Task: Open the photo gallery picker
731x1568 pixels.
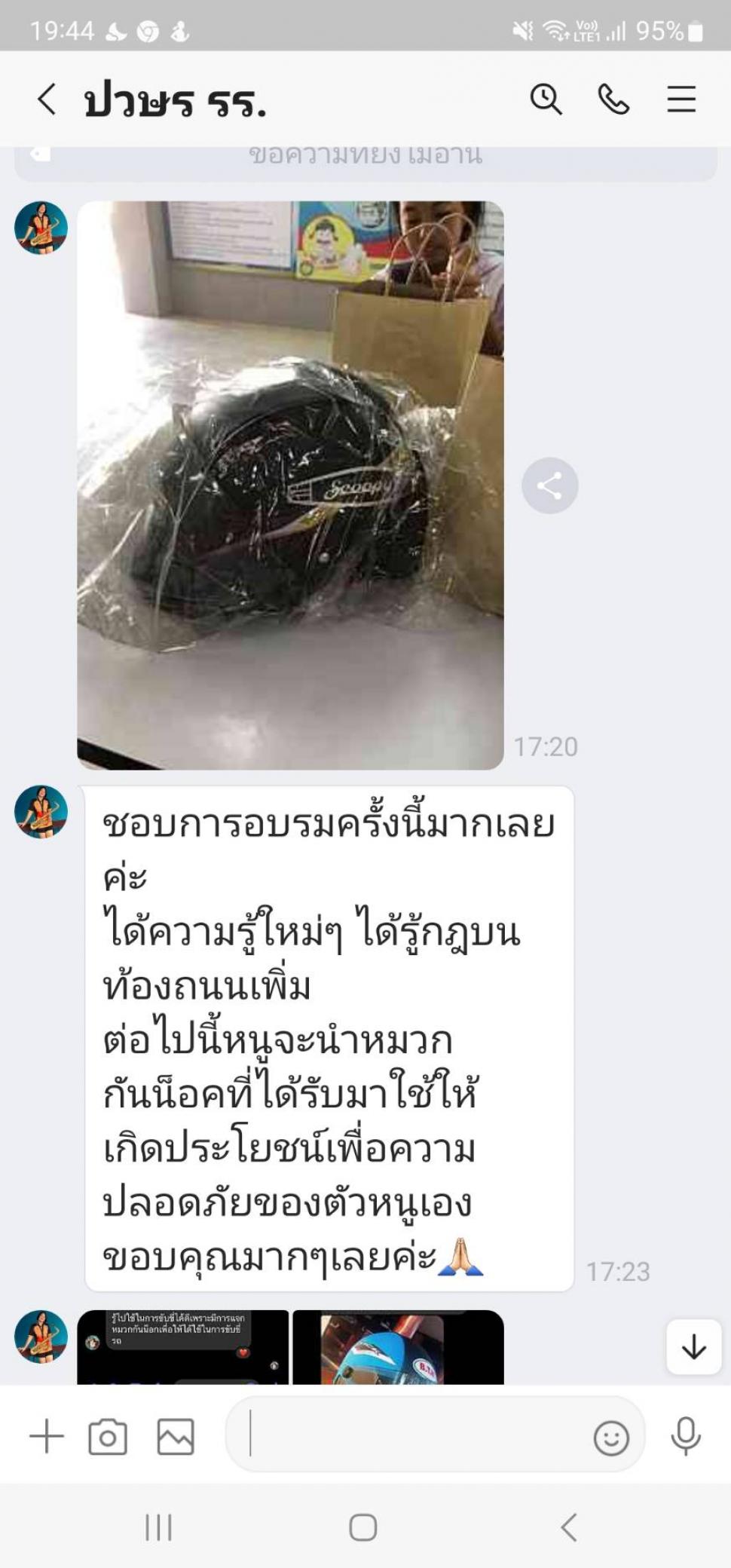Action: coord(176,1436)
